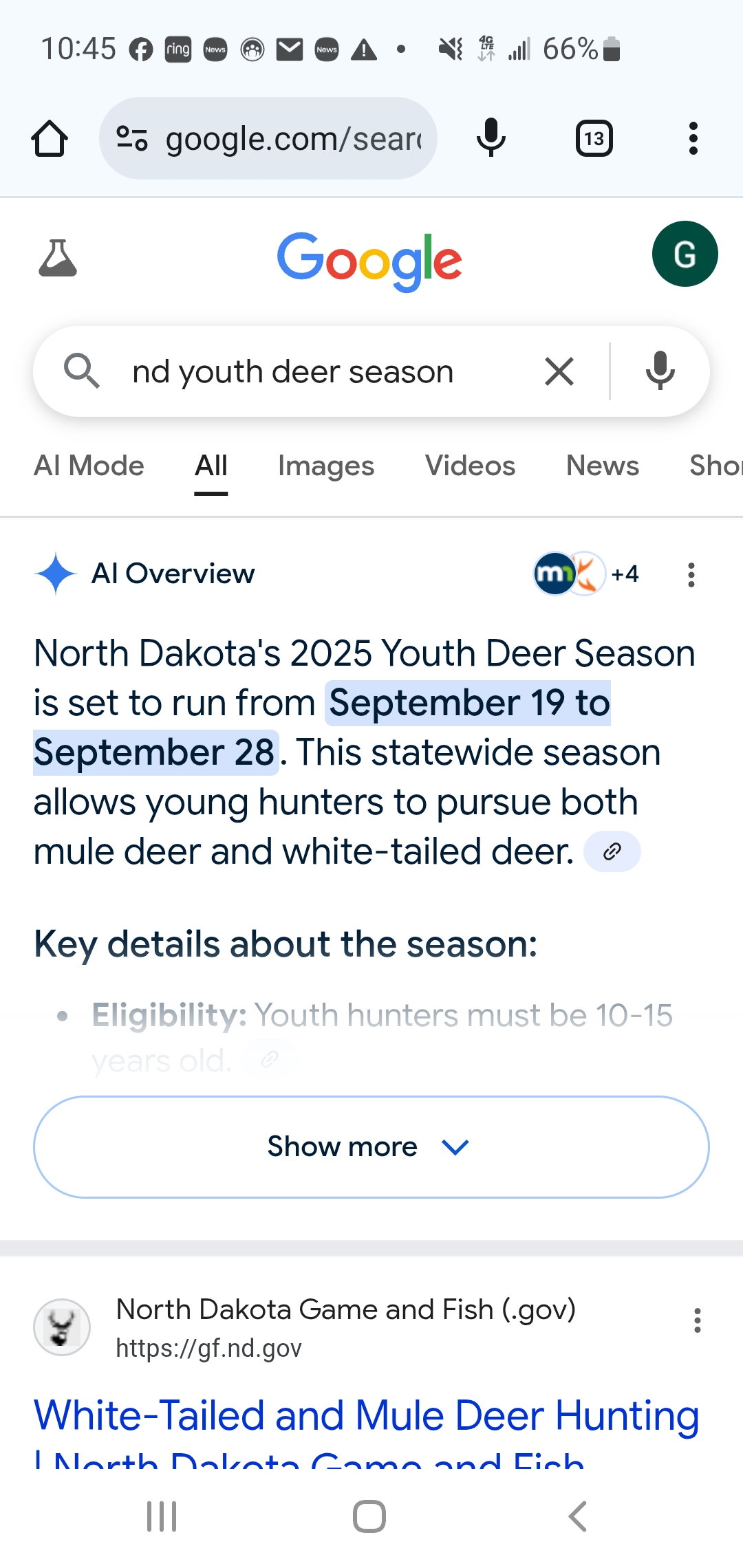Switch to the Images tab
743x1568 pixels.
(325, 466)
